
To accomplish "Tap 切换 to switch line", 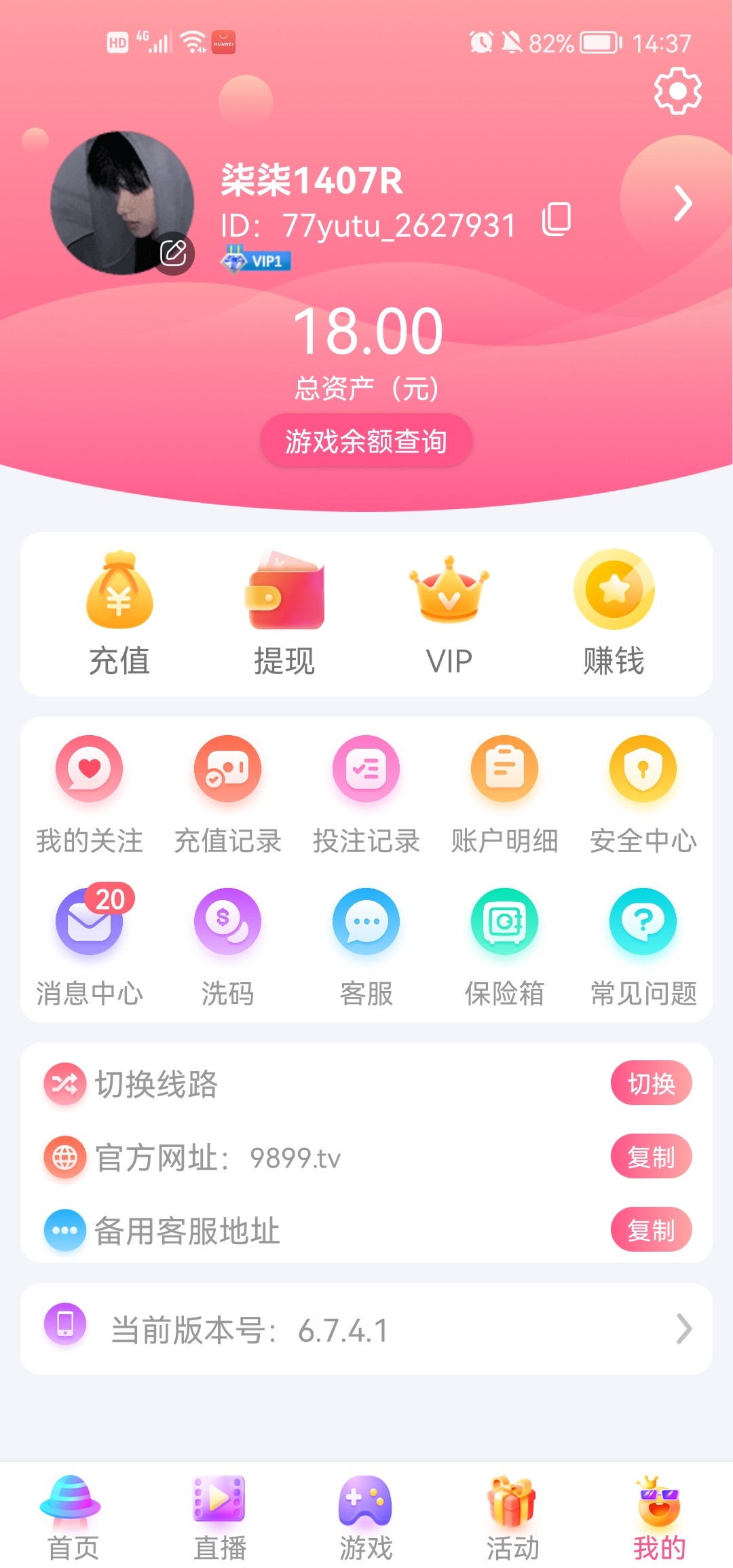I will tap(651, 1083).
